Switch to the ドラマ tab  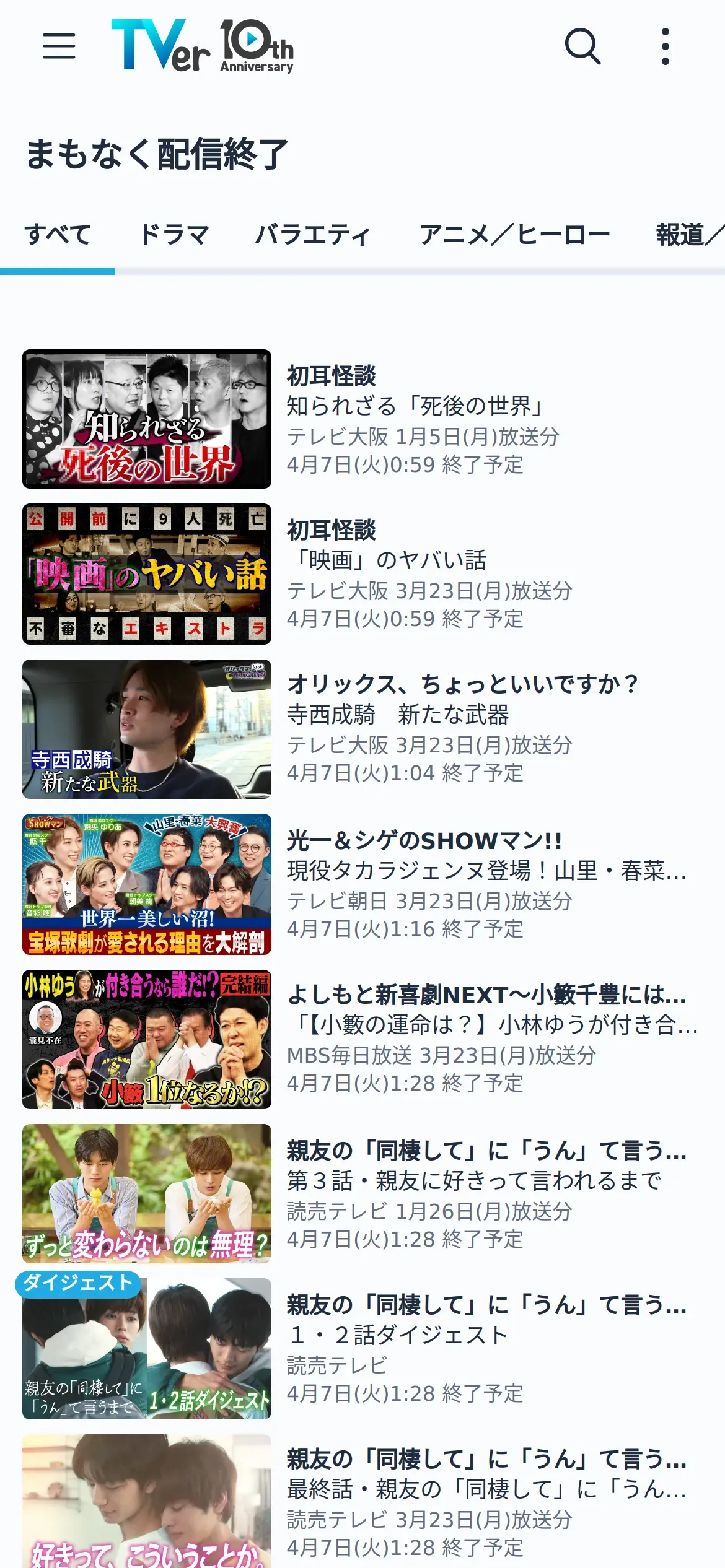174,235
